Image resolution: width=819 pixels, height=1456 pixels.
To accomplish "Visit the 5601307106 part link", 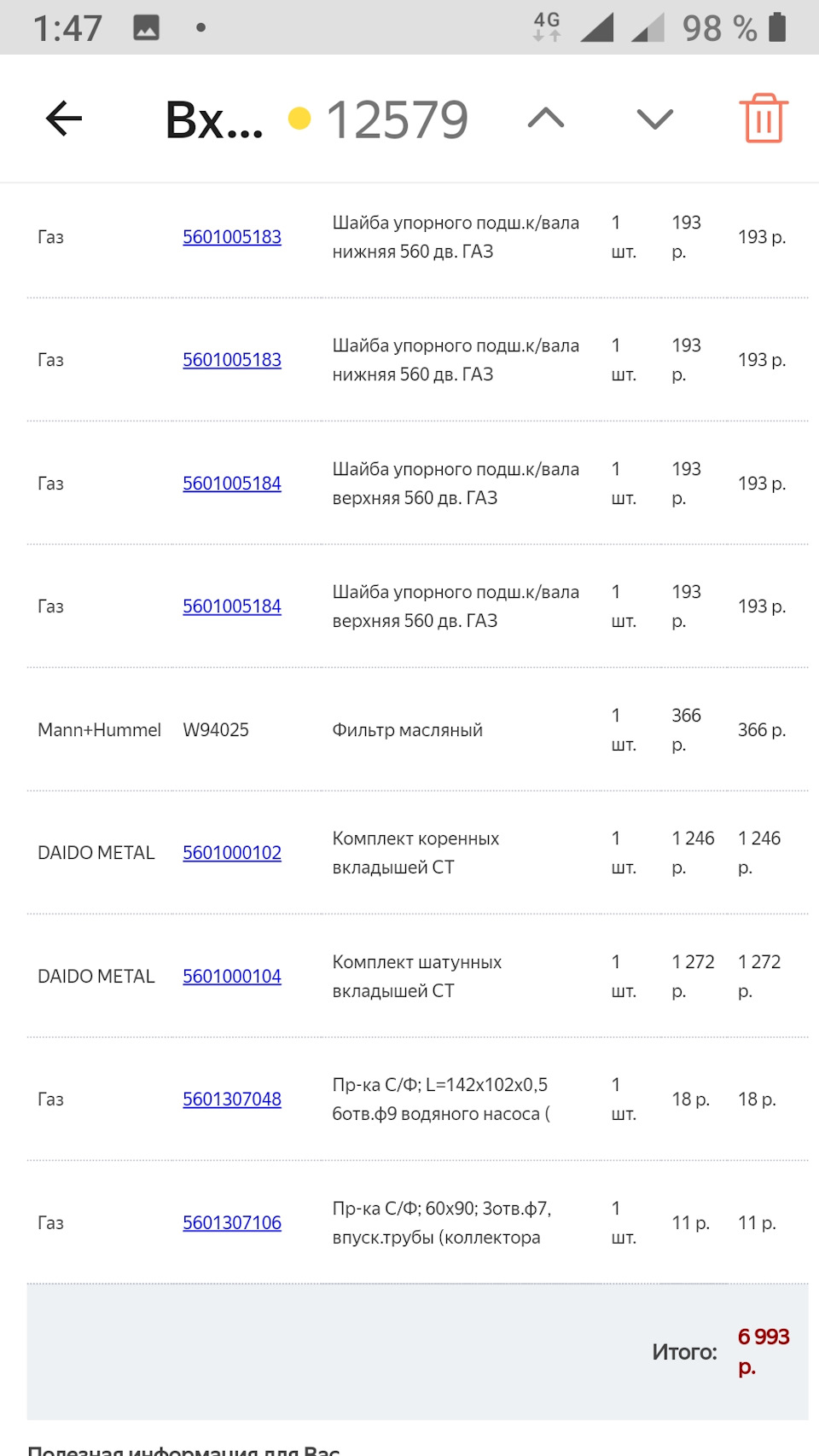I will tap(232, 1222).
